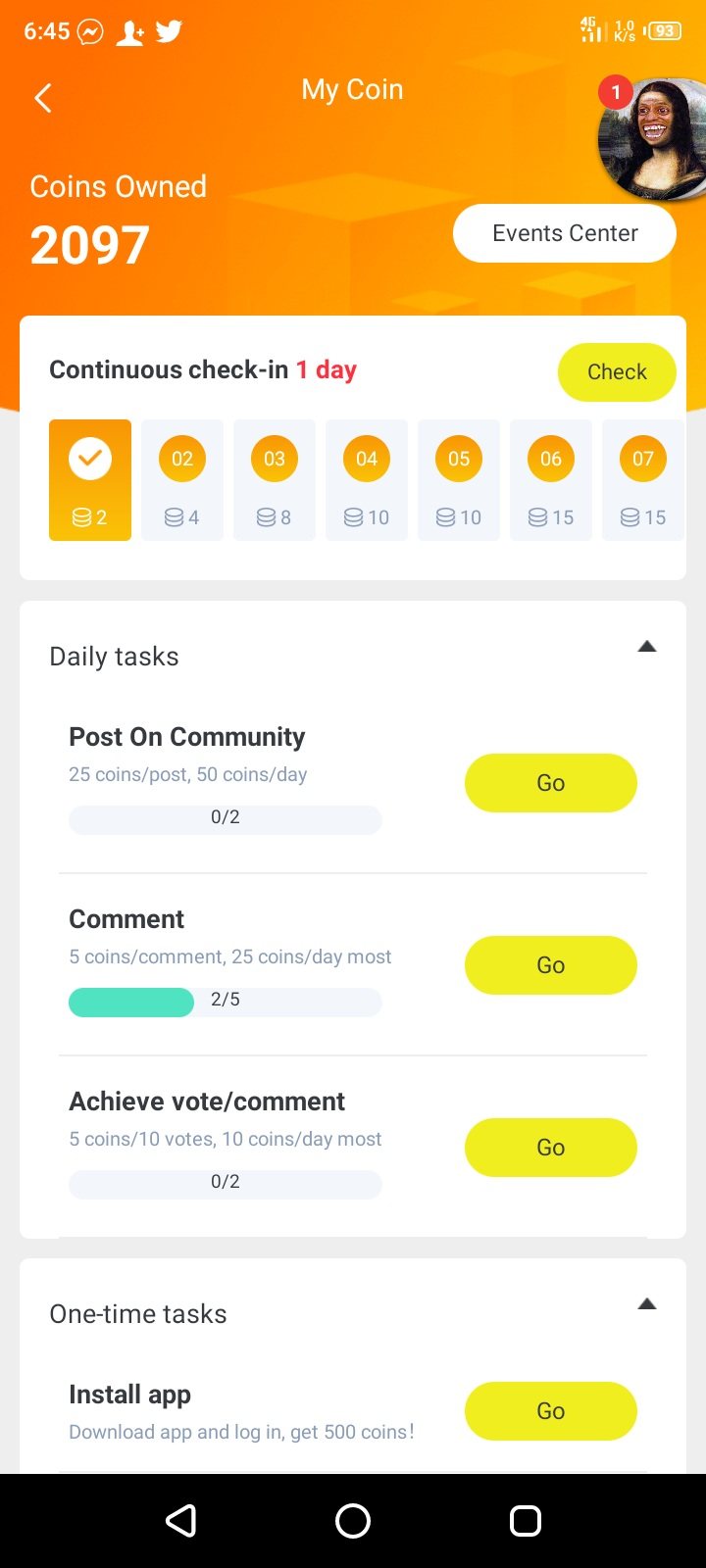Open the recent apps overview
This screenshot has width=706, height=1568.
(526, 1521)
